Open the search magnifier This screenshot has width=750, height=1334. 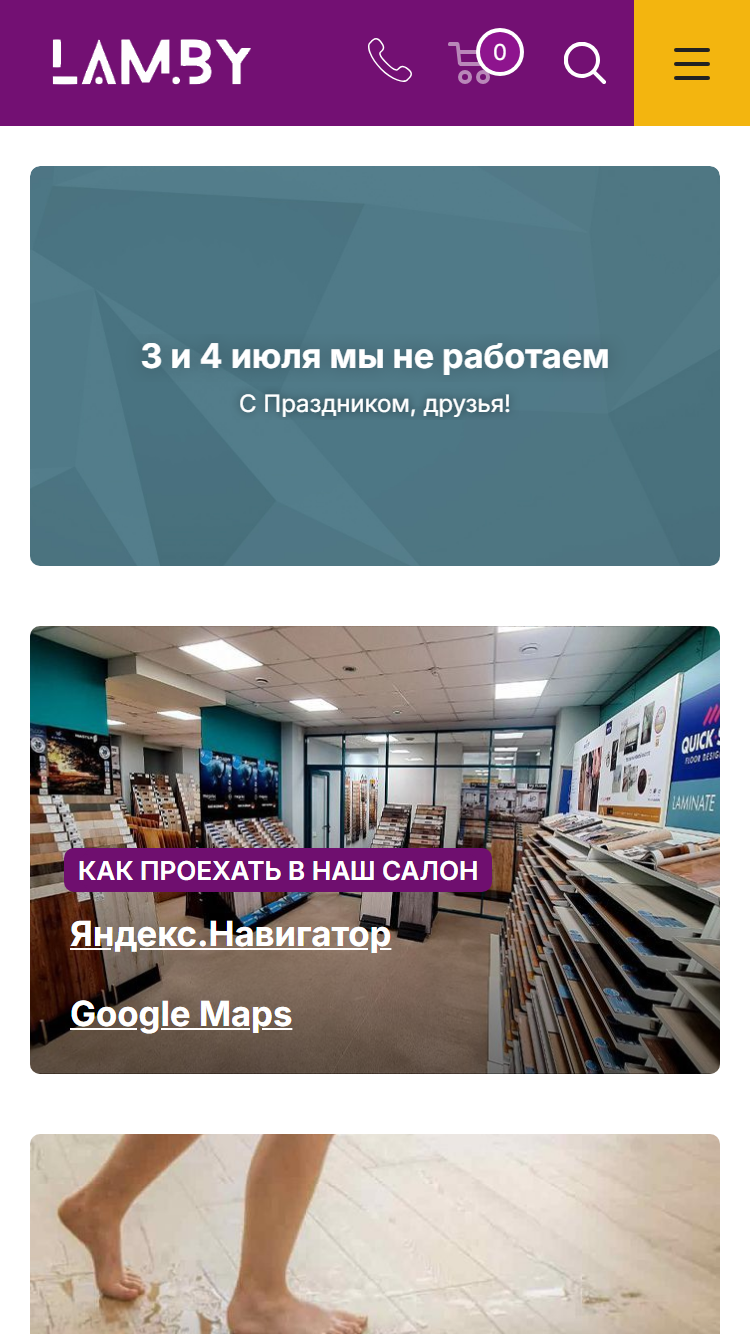(x=585, y=62)
